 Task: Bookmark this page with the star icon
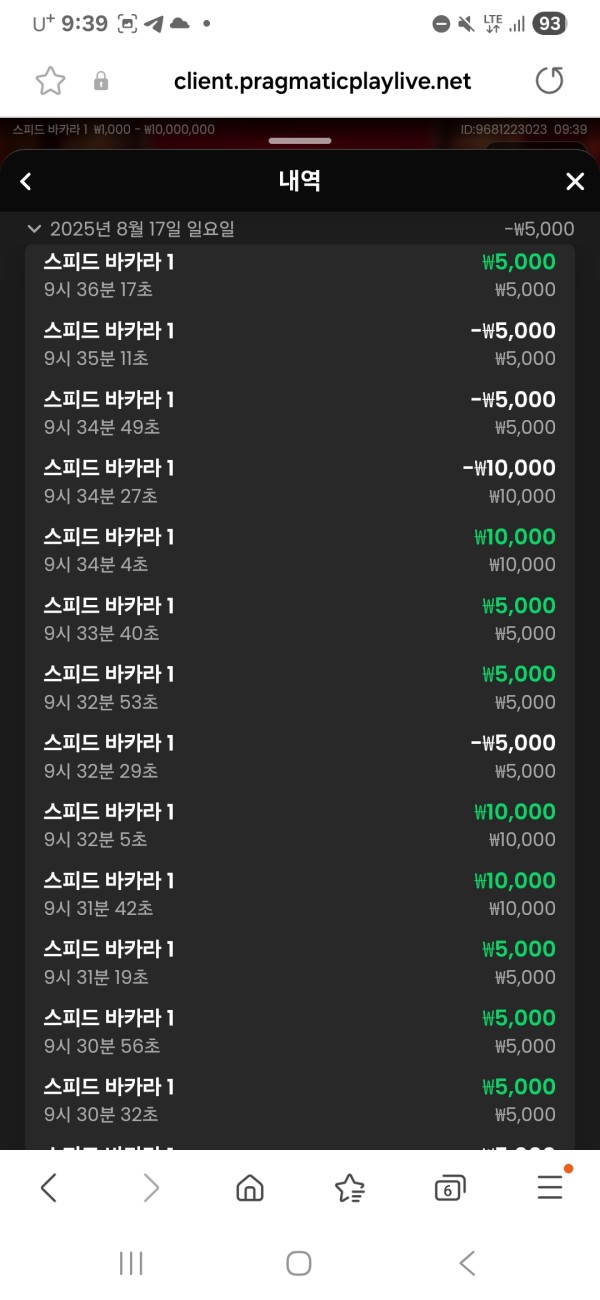click(x=50, y=81)
